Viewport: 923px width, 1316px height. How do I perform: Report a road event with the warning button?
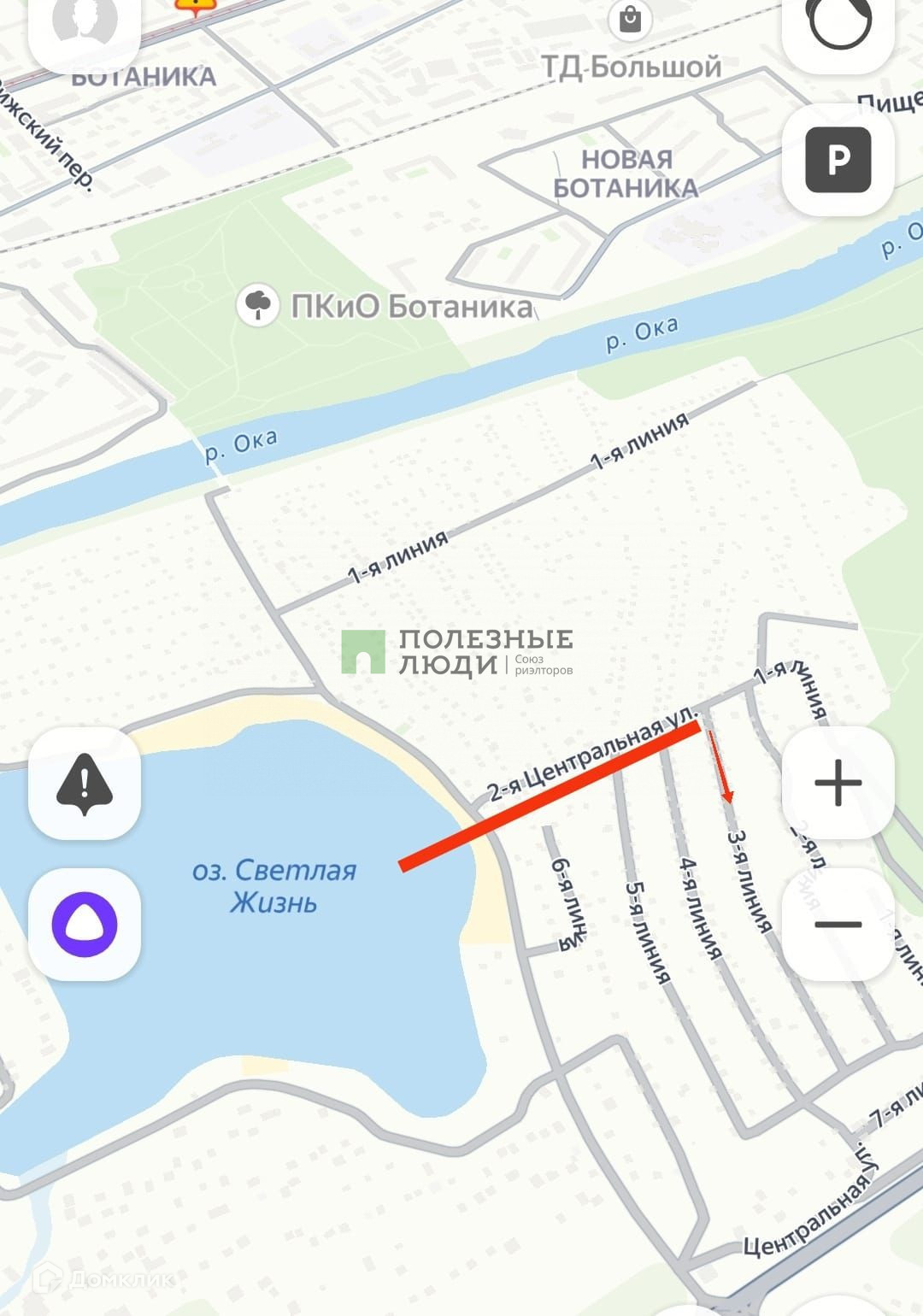(84, 782)
